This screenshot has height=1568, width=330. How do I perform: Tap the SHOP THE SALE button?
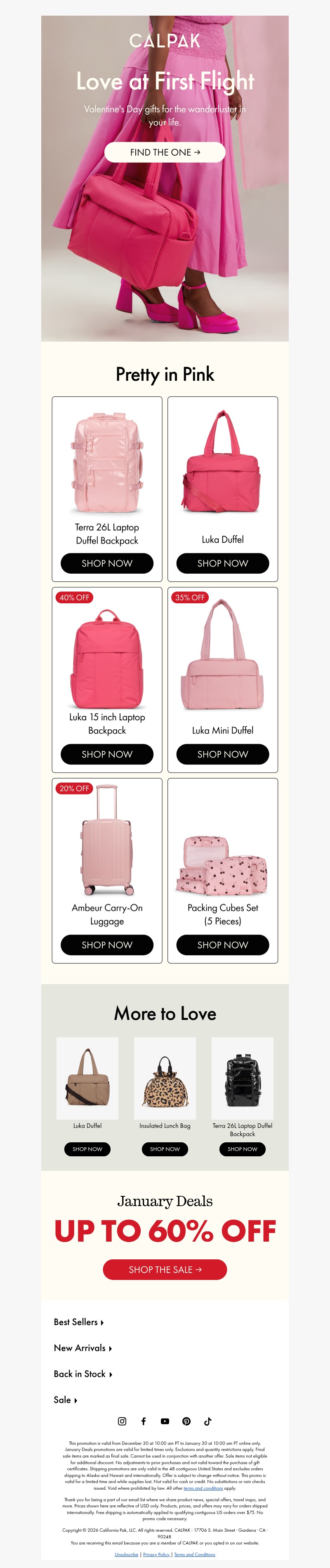165,1269
